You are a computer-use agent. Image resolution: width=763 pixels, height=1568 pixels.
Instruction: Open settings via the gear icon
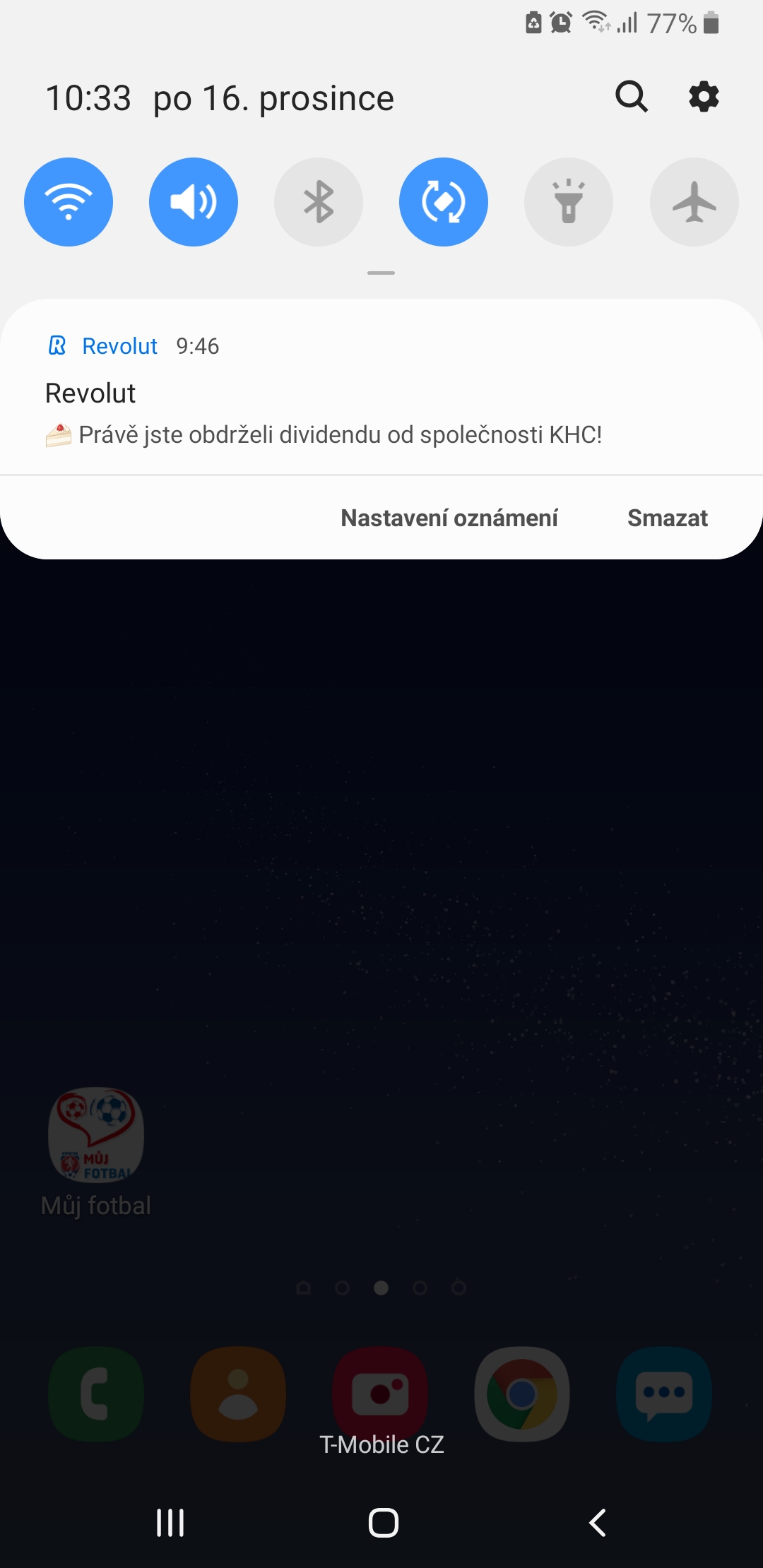point(704,97)
